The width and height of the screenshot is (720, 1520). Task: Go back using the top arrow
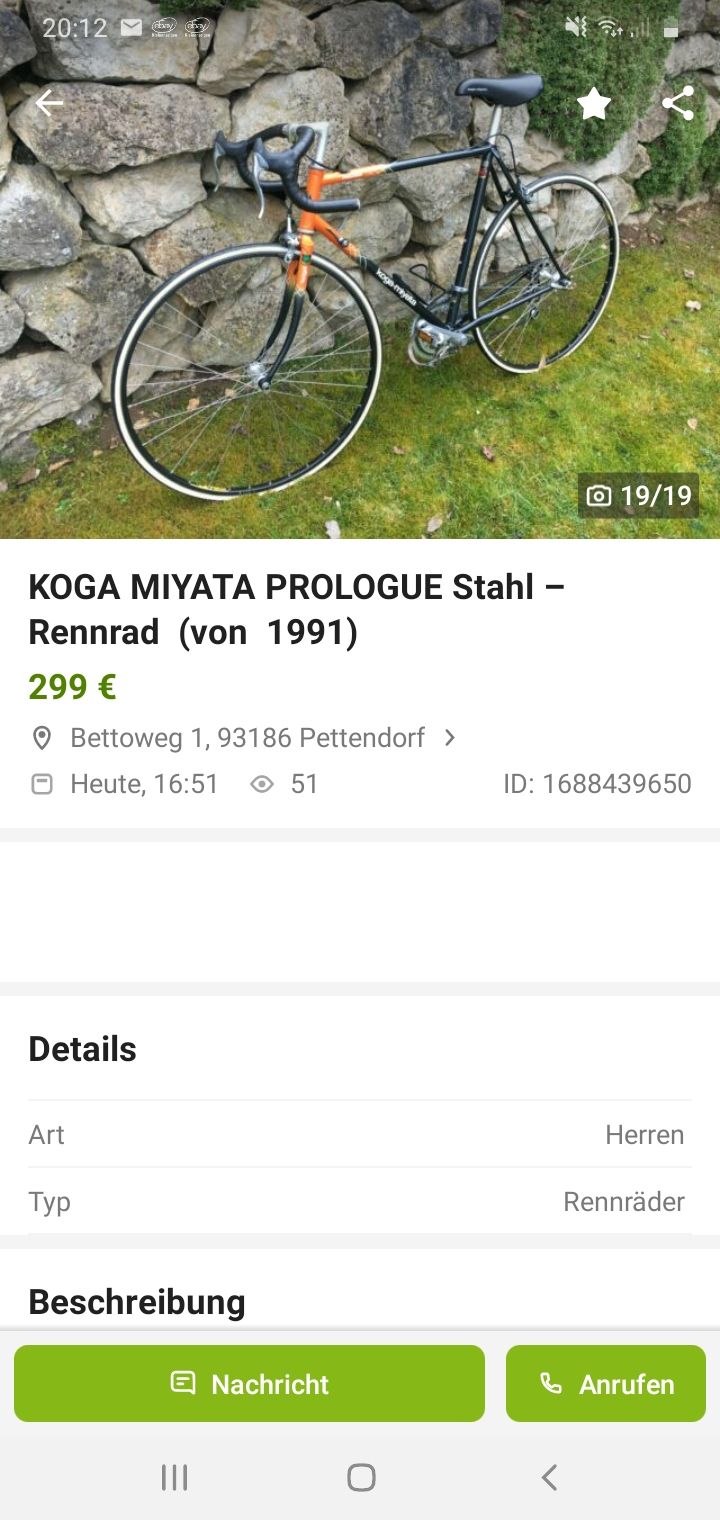click(x=49, y=103)
